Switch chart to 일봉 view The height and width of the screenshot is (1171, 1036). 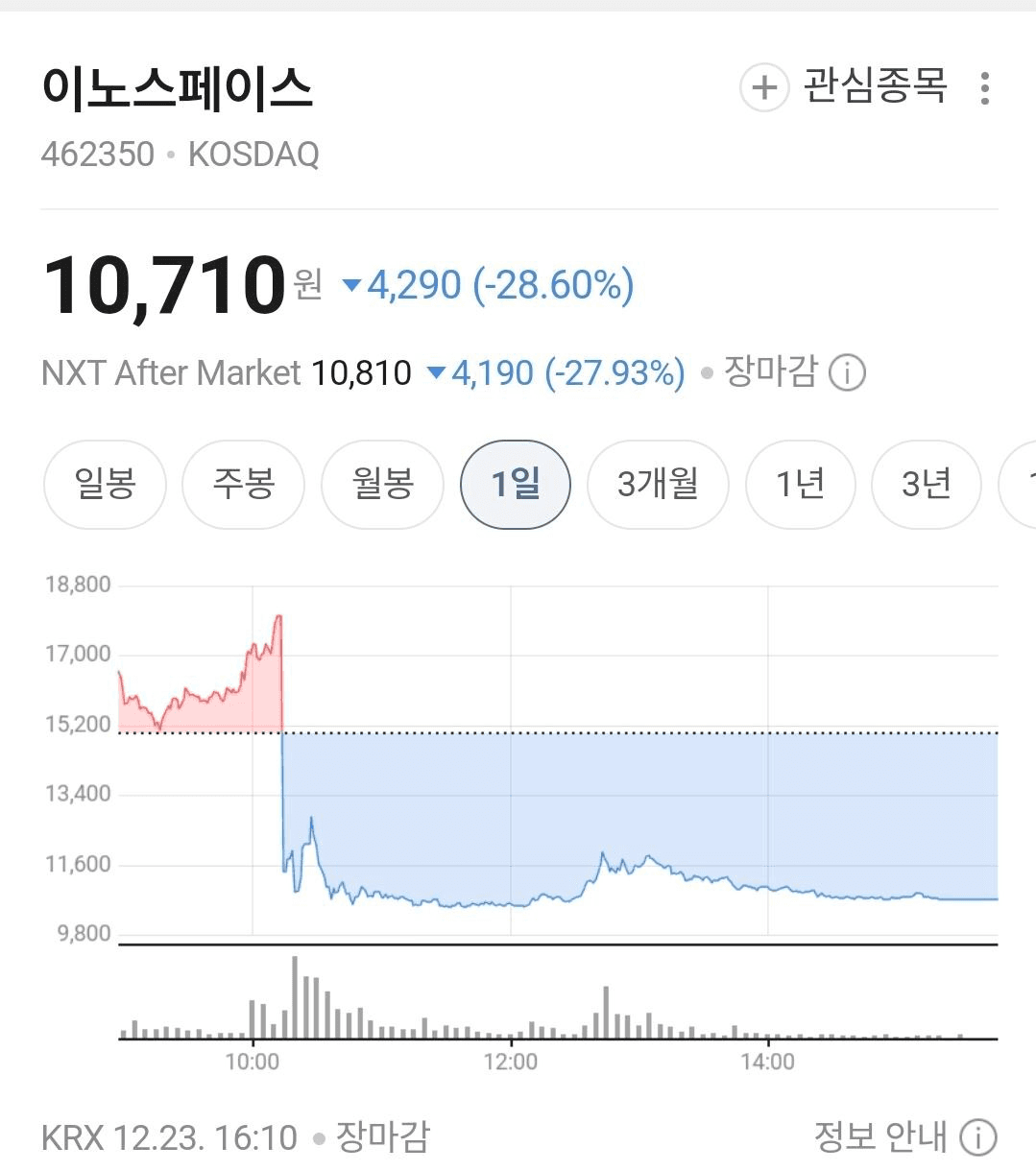point(105,484)
